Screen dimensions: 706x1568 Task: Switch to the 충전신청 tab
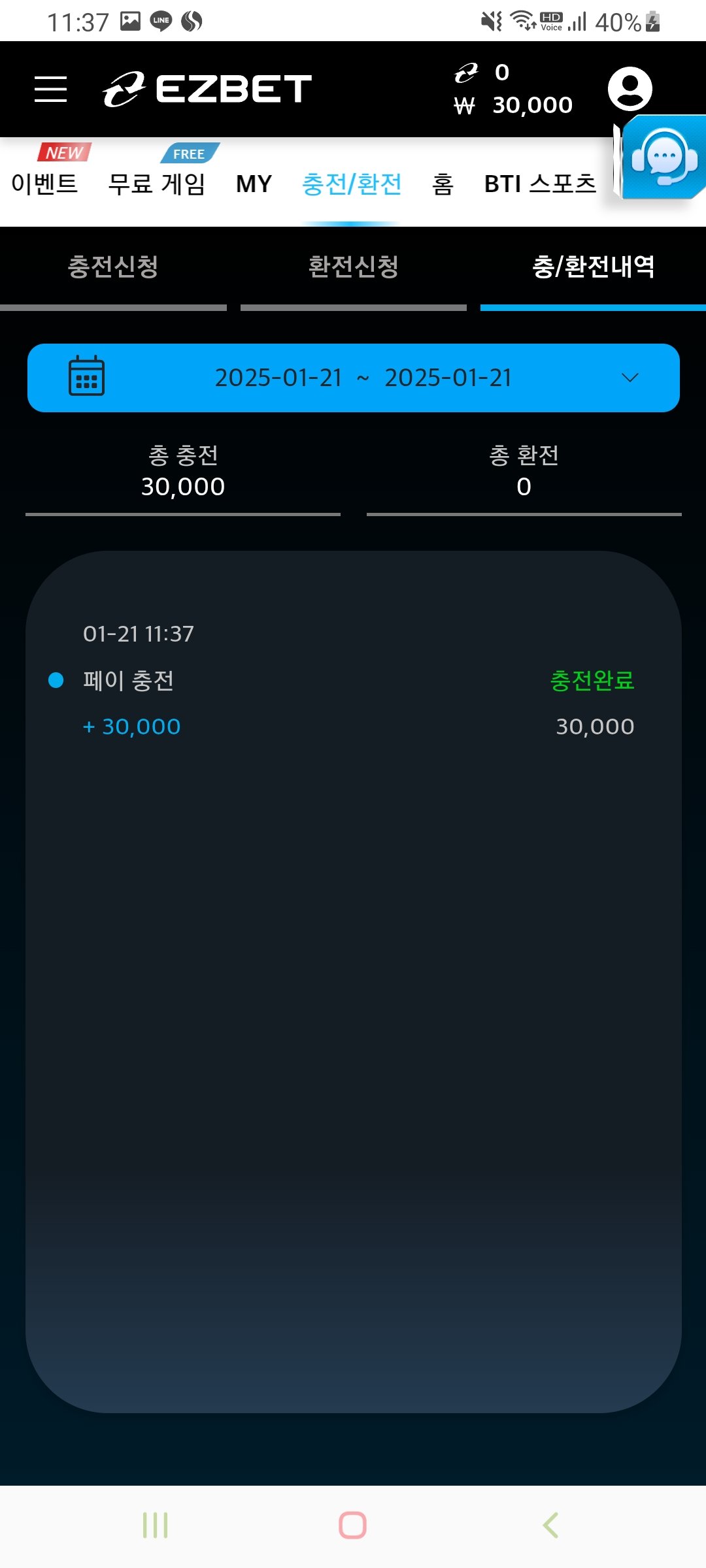coord(113,267)
